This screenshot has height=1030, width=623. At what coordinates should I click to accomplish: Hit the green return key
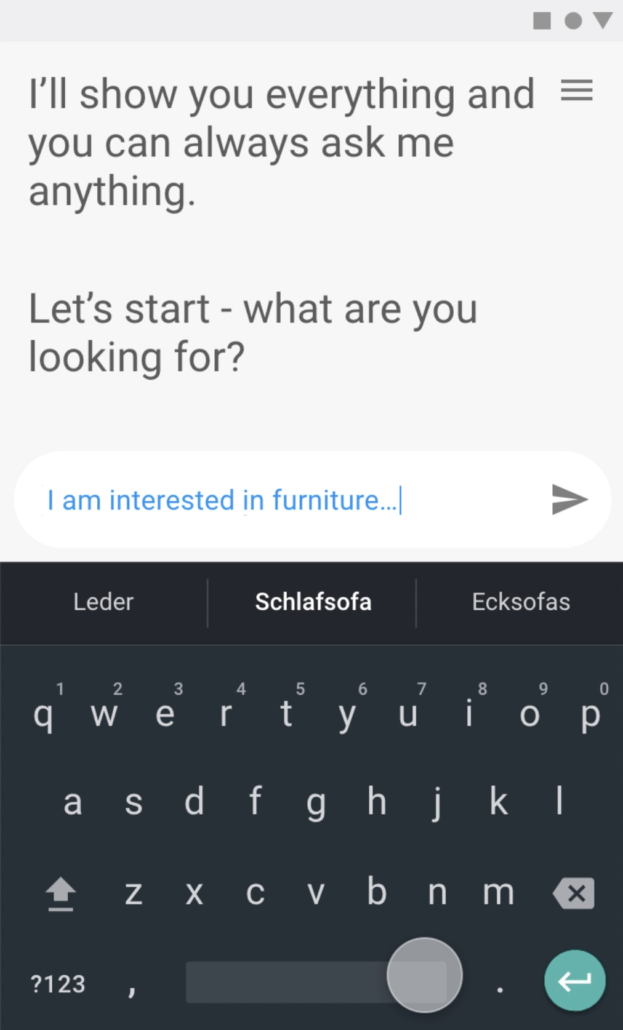point(574,980)
